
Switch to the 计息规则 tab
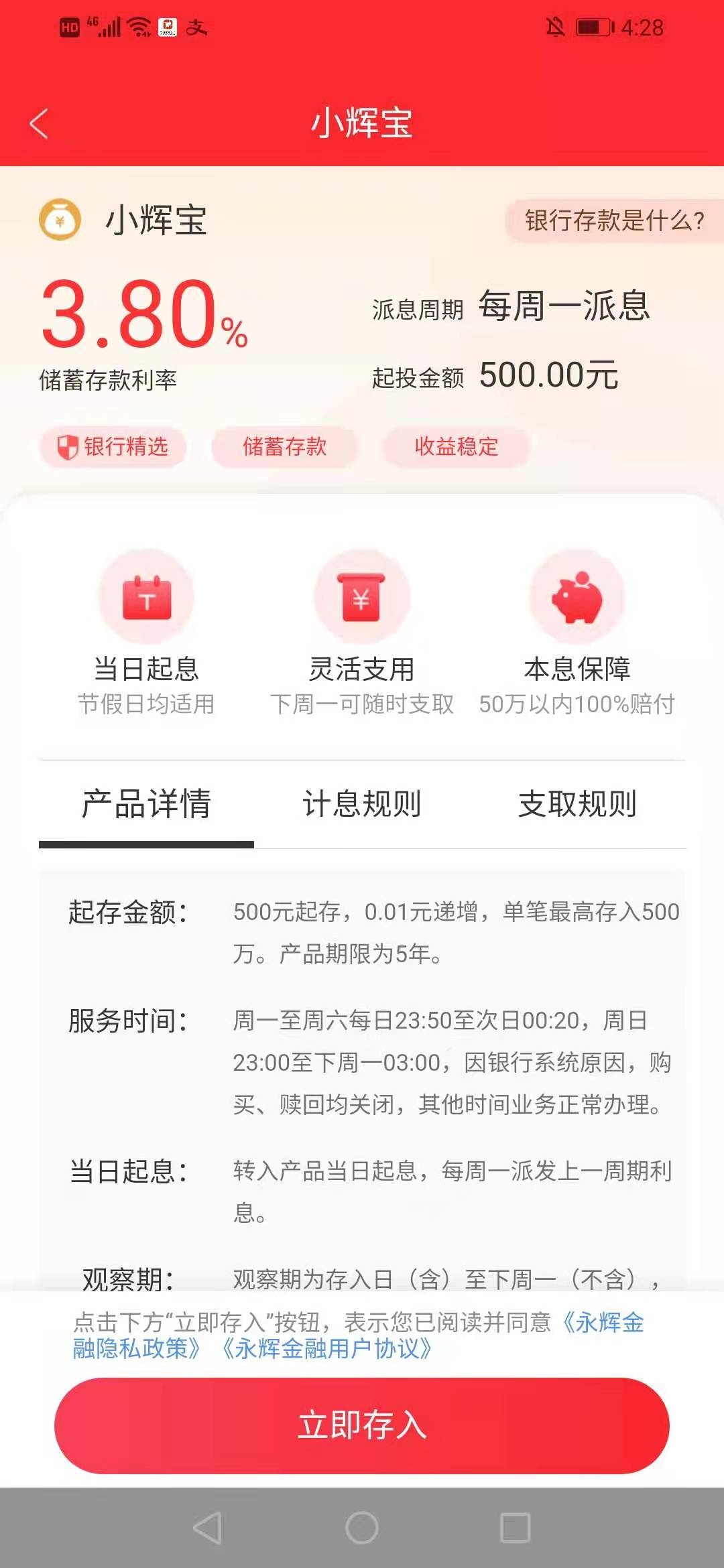362,804
